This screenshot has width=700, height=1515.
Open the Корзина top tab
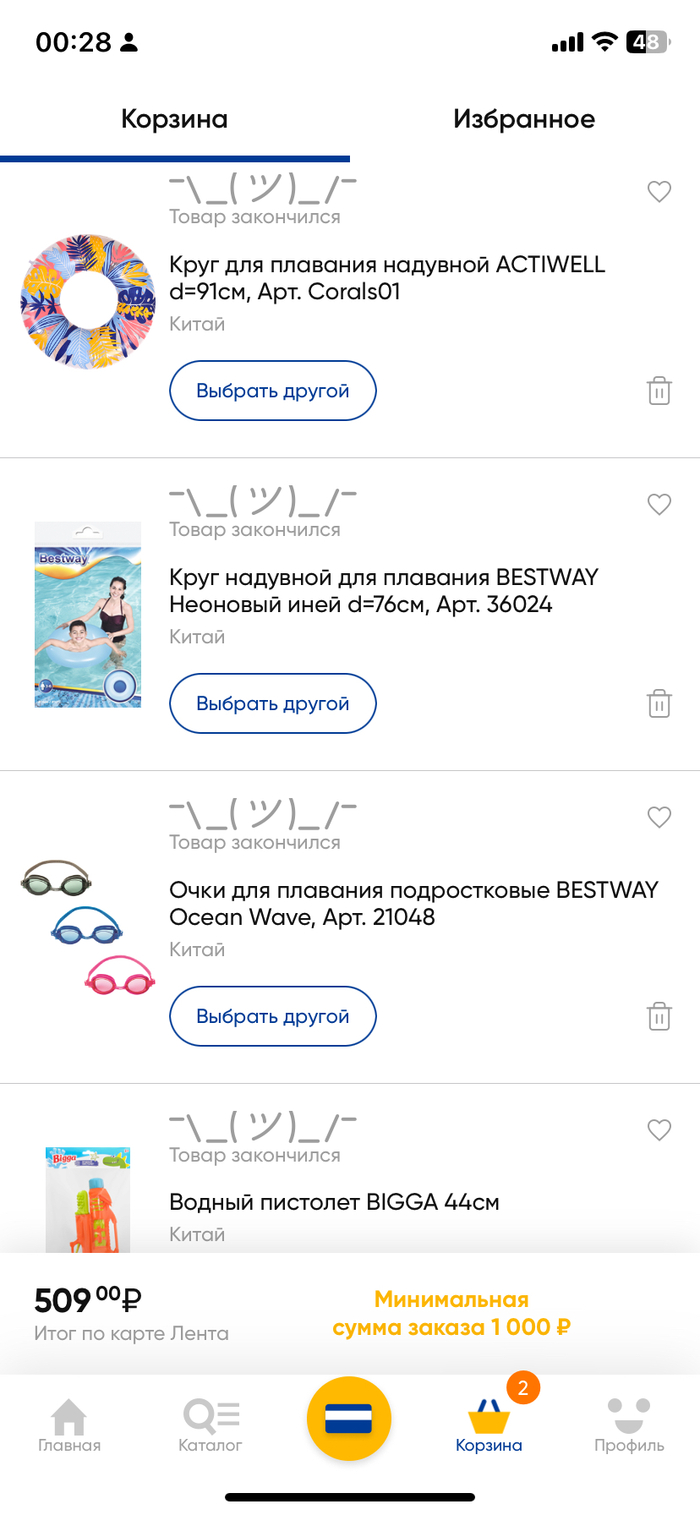(x=175, y=120)
